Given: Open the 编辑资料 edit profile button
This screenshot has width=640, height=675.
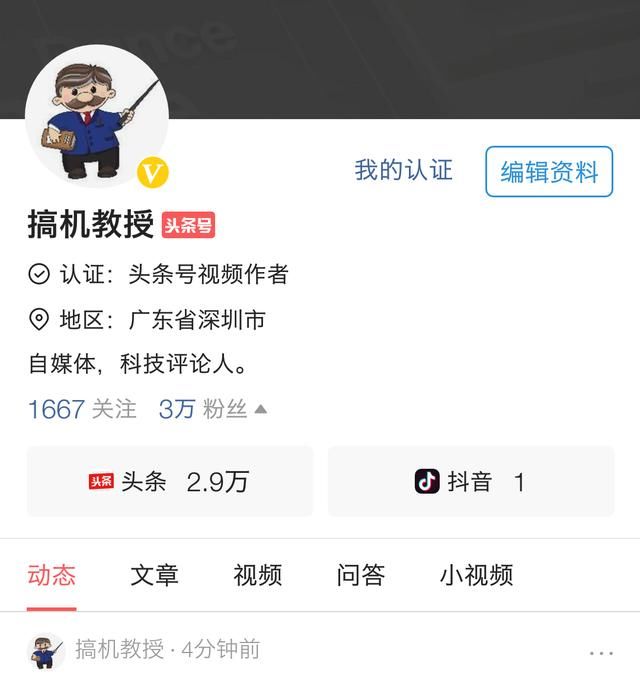Looking at the screenshot, I should coord(548,171).
